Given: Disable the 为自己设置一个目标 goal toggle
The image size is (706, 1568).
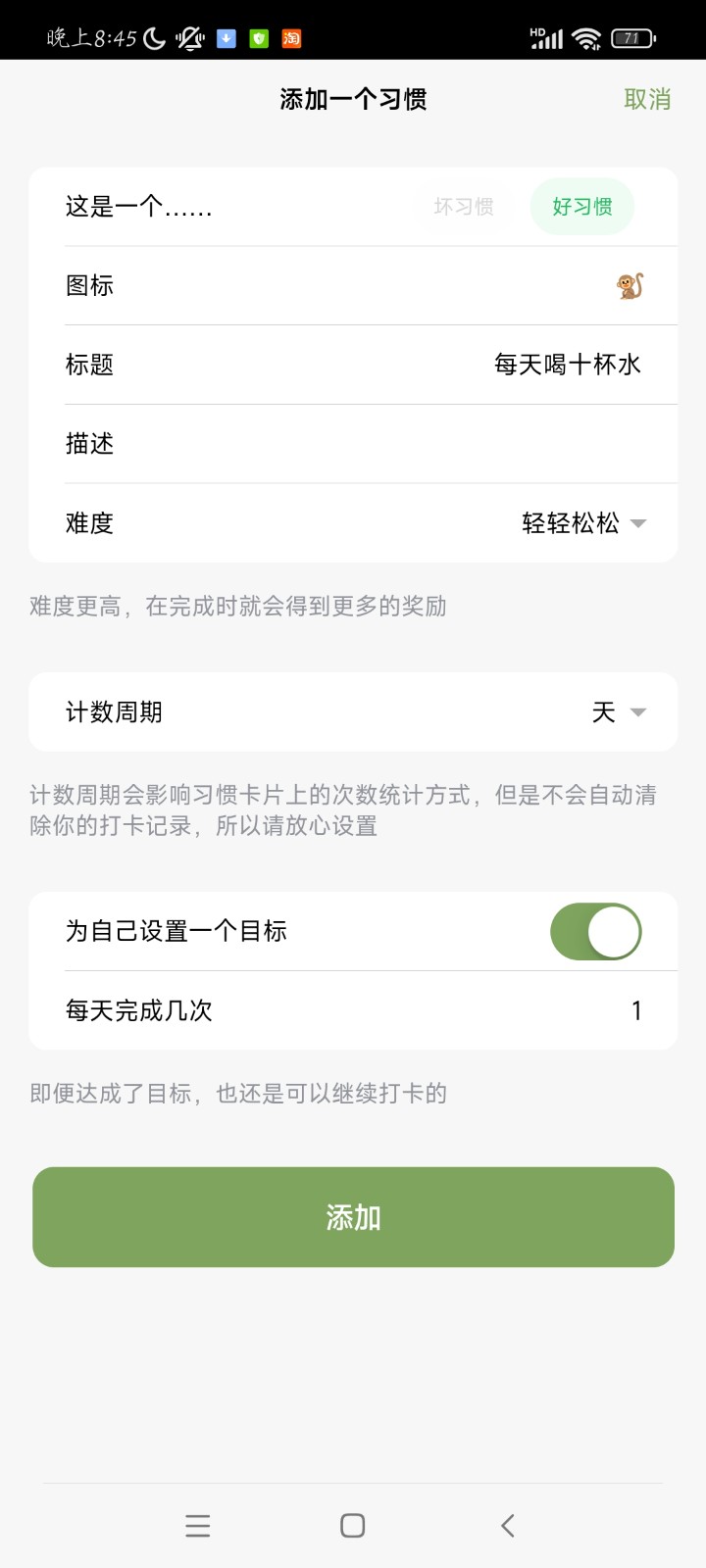Looking at the screenshot, I should coord(596,931).
